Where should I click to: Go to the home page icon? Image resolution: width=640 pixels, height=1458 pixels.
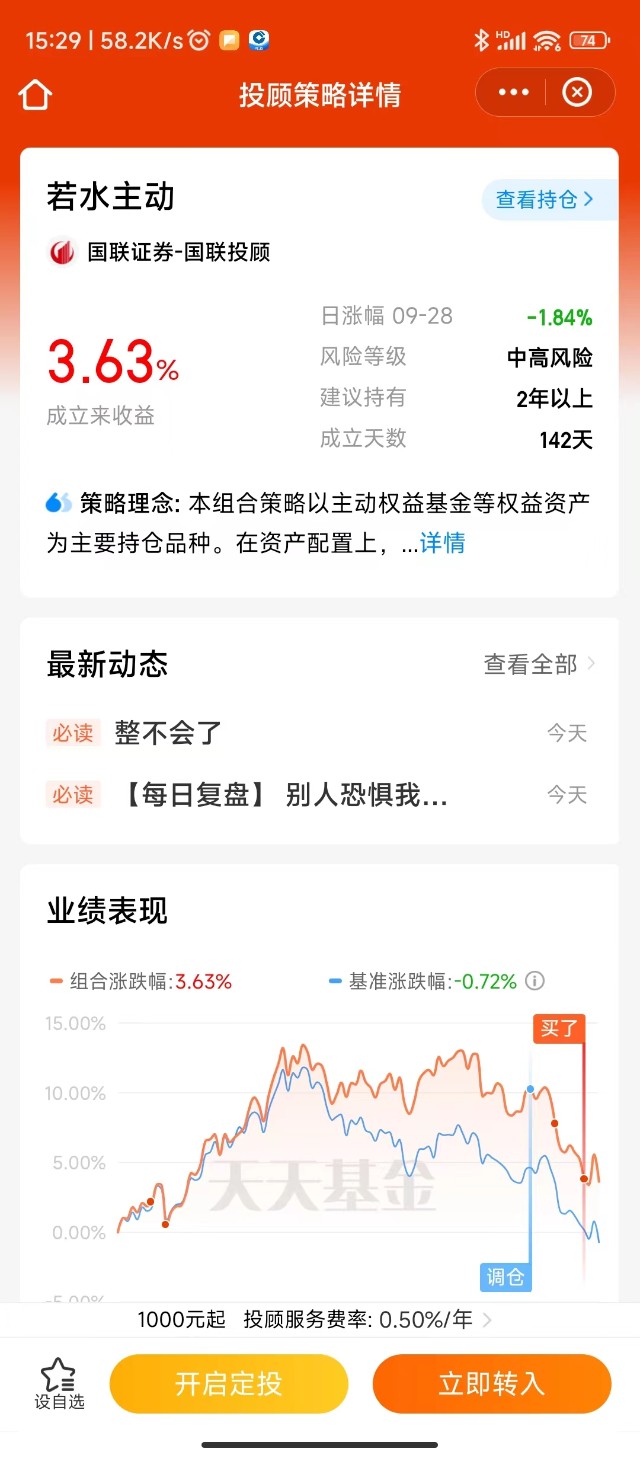tap(35, 95)
